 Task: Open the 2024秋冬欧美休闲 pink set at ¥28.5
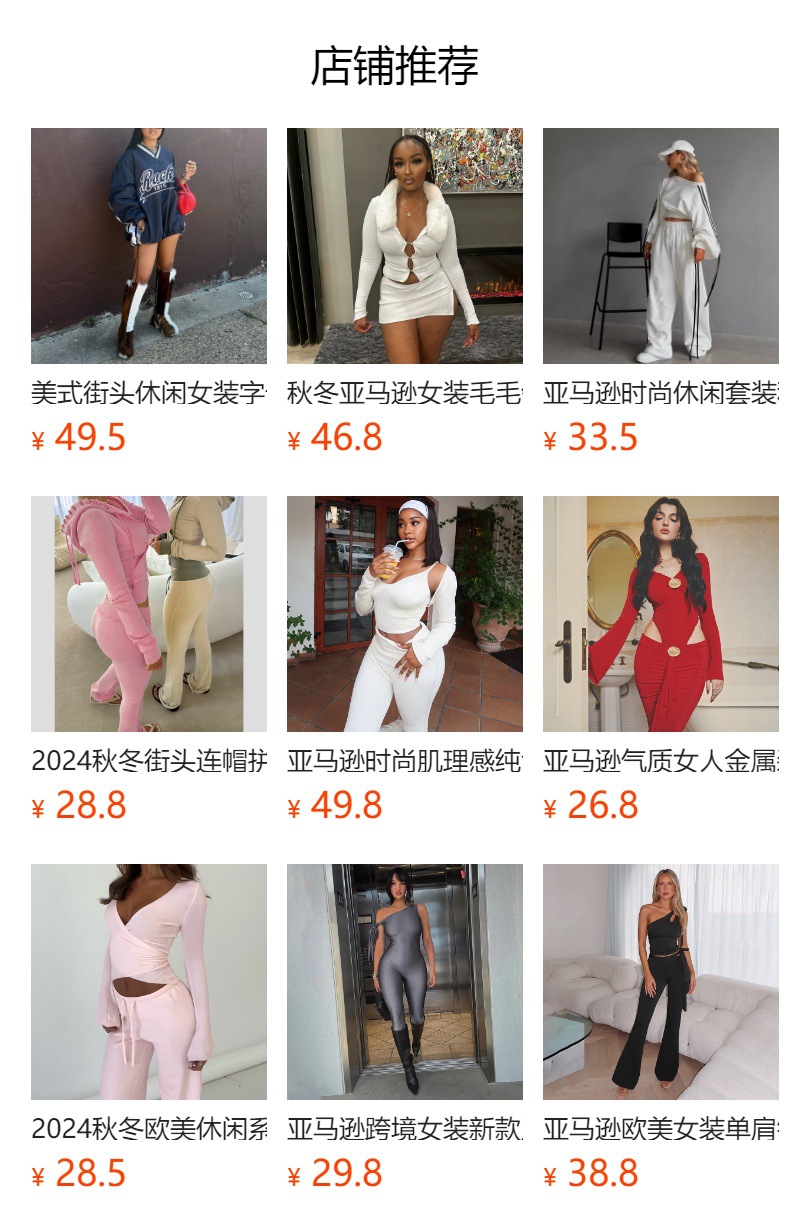149,1029
